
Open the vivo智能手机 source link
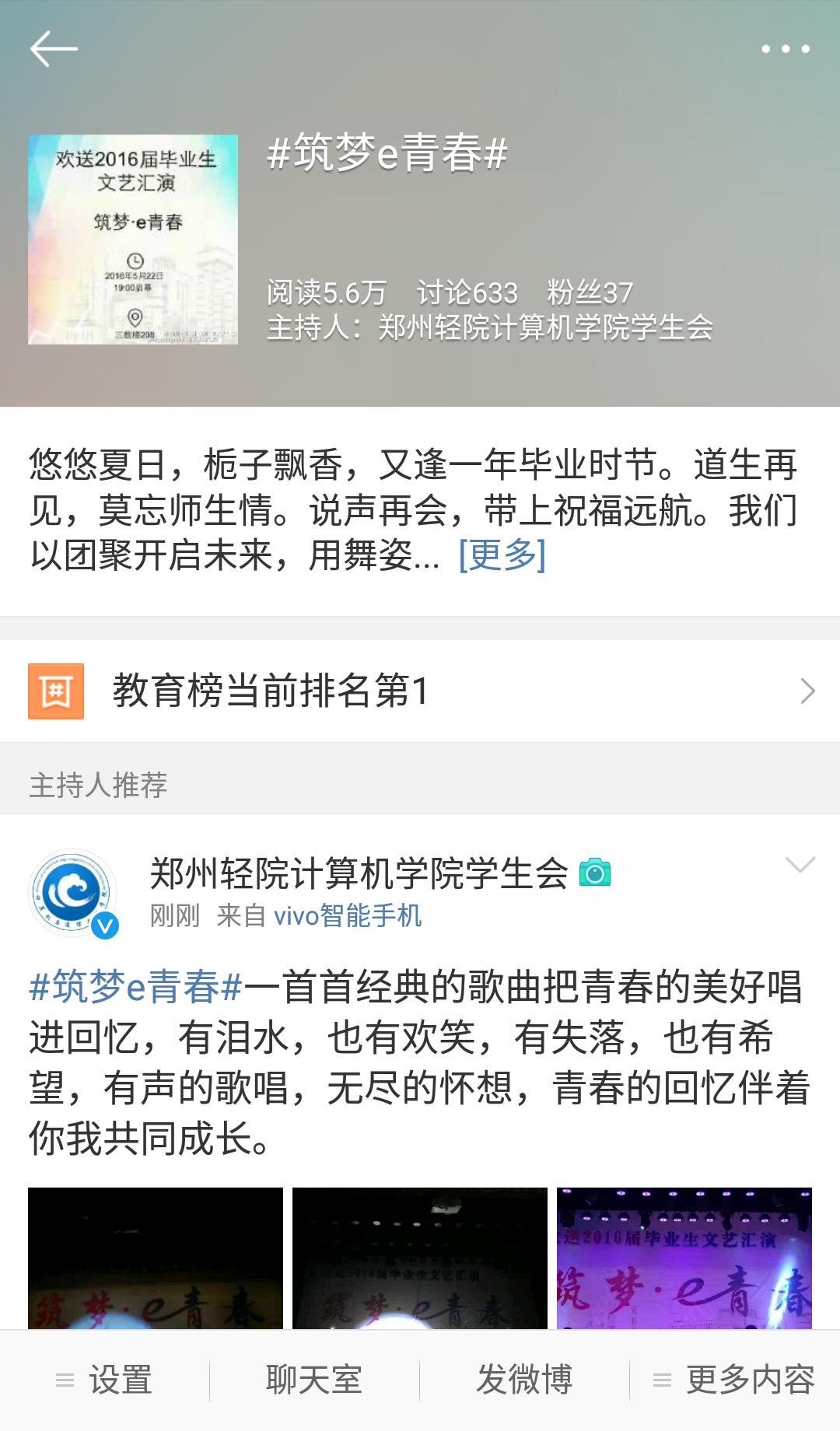coord(348,915)
